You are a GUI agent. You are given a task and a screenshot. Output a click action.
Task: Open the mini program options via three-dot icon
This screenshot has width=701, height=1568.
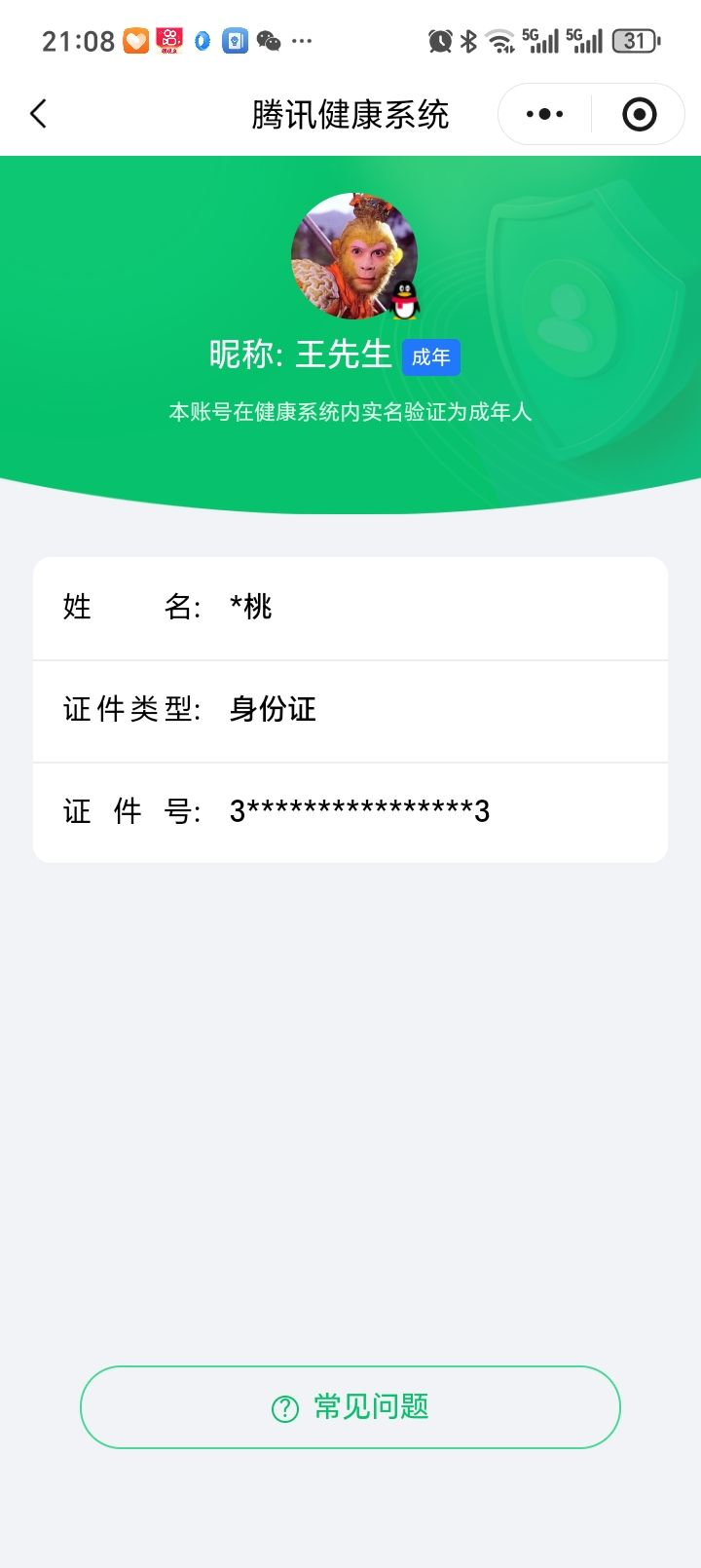click(542, 113)
